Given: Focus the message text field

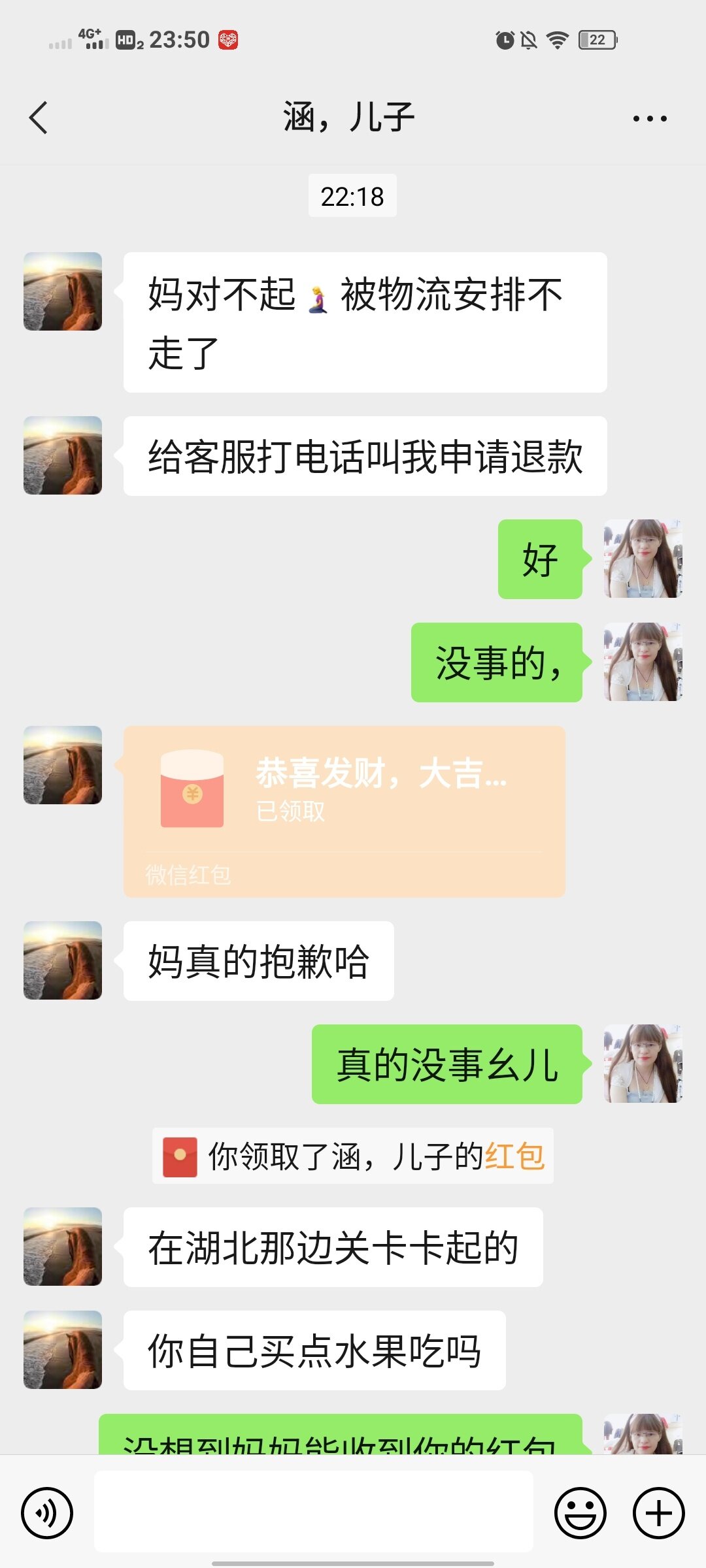Looking at the screenshot, I should pos(314,1511).
